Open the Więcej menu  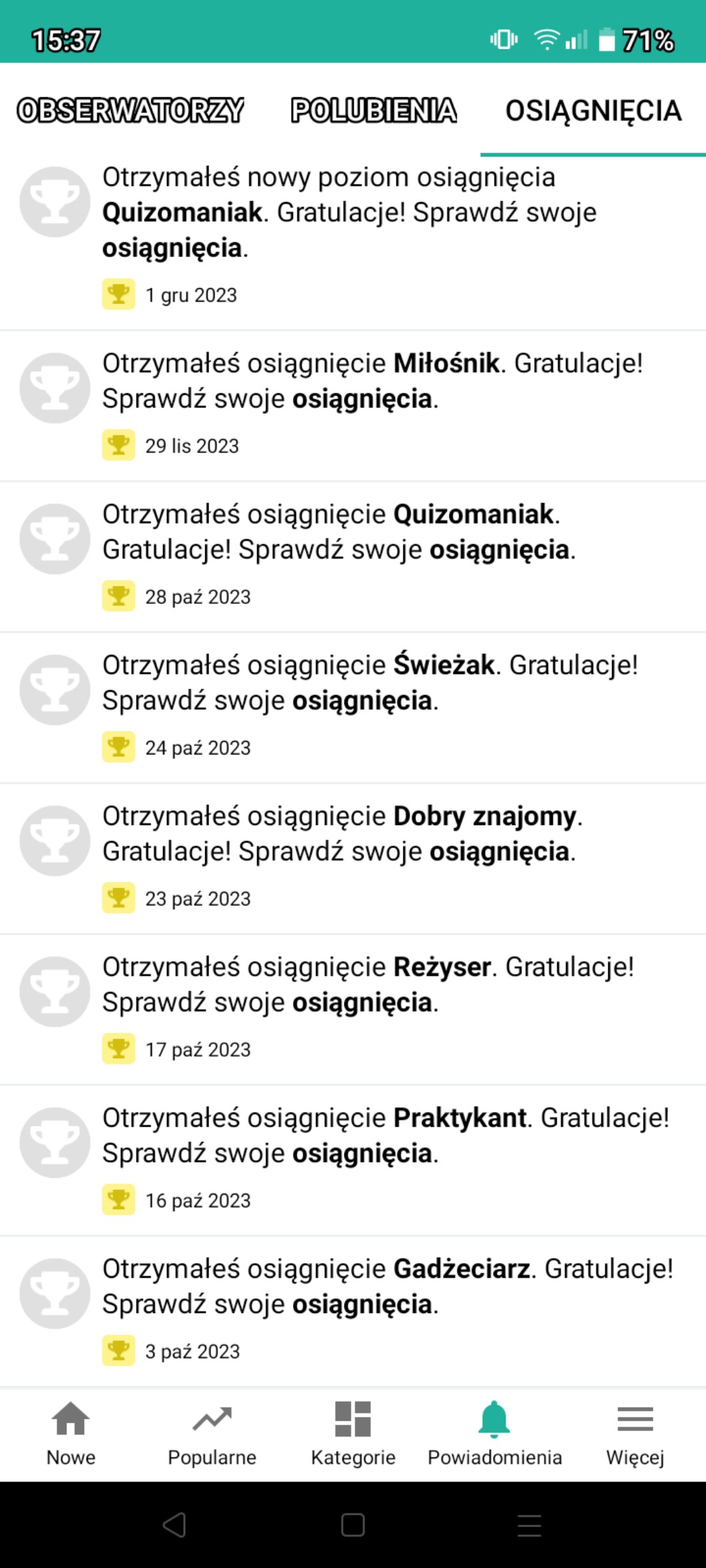[635, 1434]
